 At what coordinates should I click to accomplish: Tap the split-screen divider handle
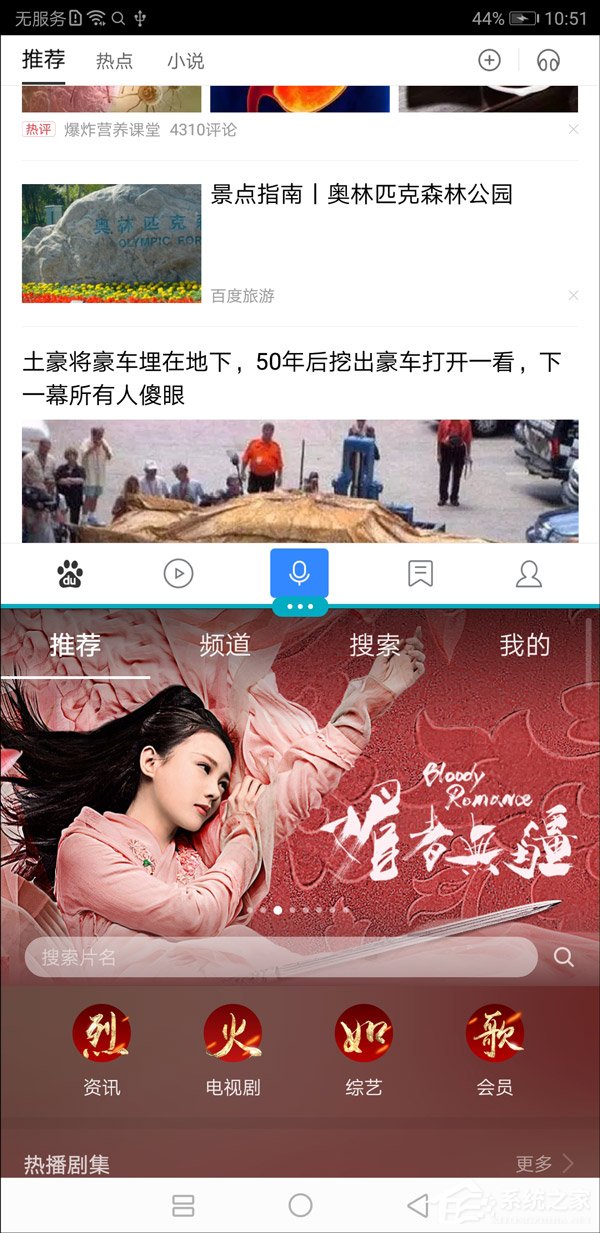point(300,607)
